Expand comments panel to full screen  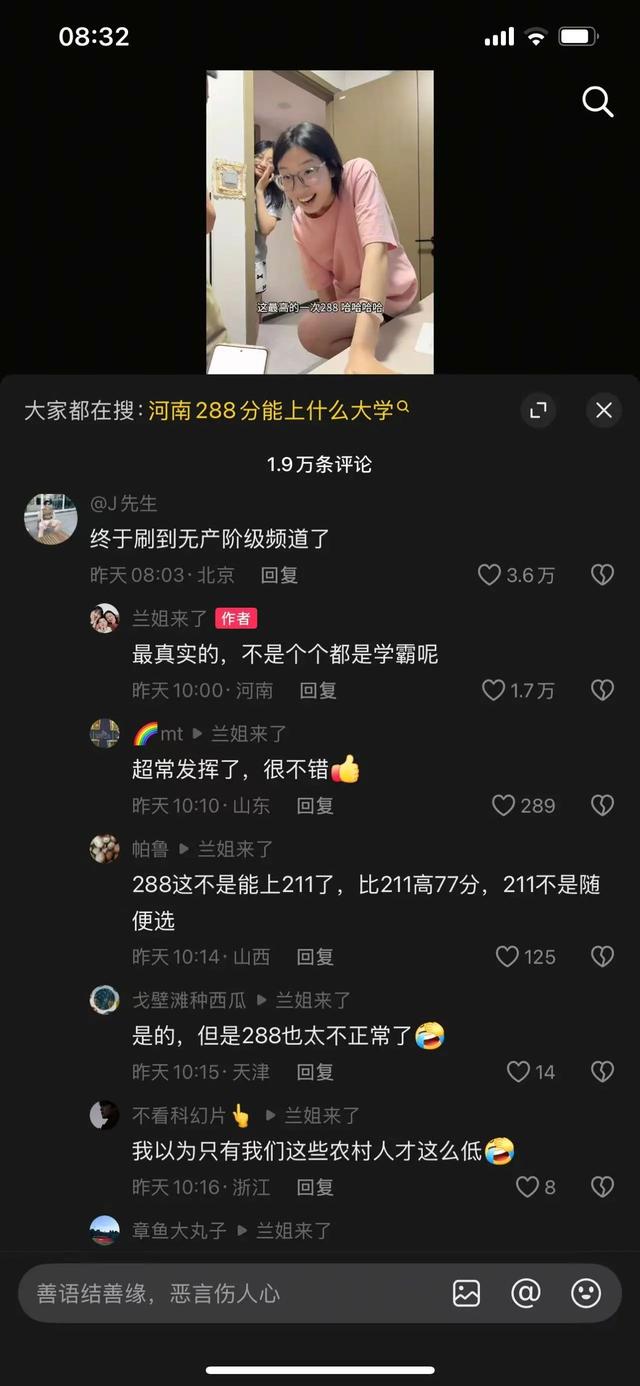click(538, 410)
